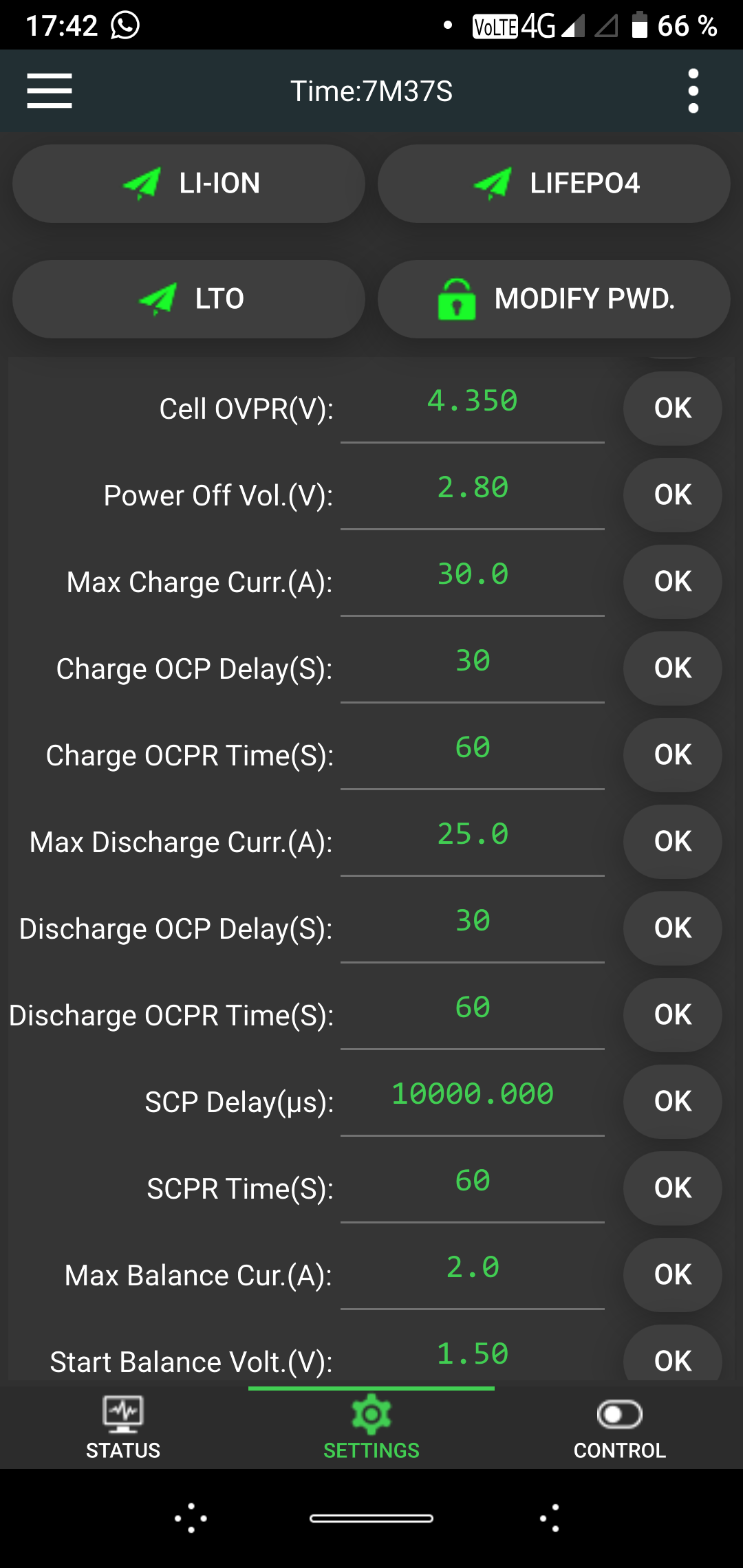Select the LTO battery preset
Screen dimensions: 743x1568
(x=189, y=299)
